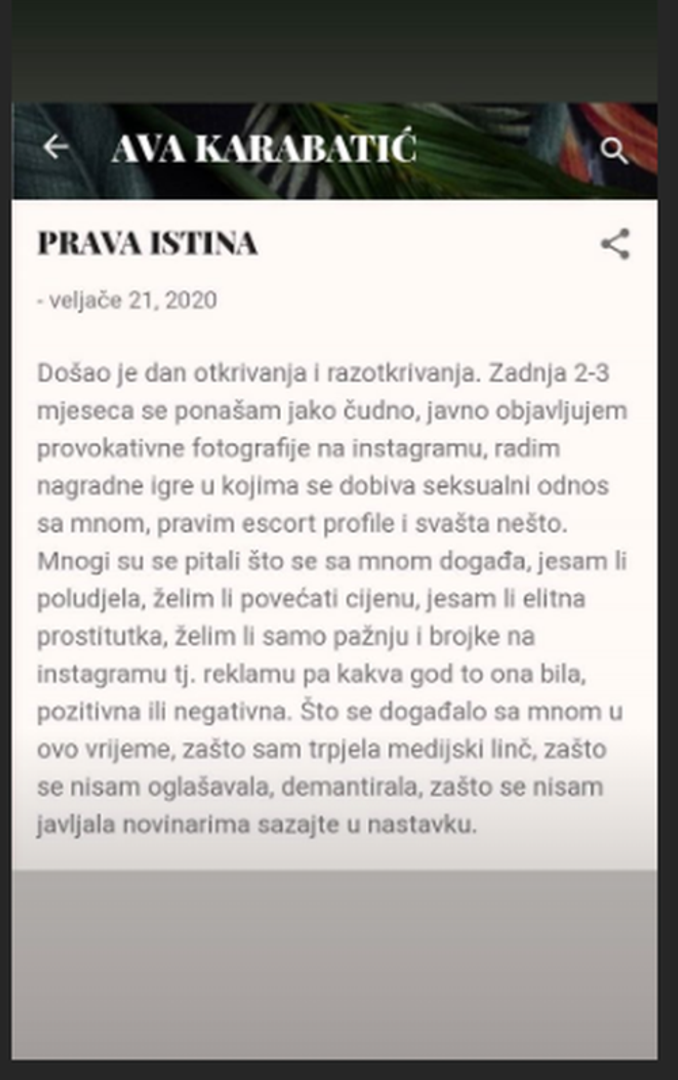
Task: Go back using the header arrow
Action: (56, 148)
